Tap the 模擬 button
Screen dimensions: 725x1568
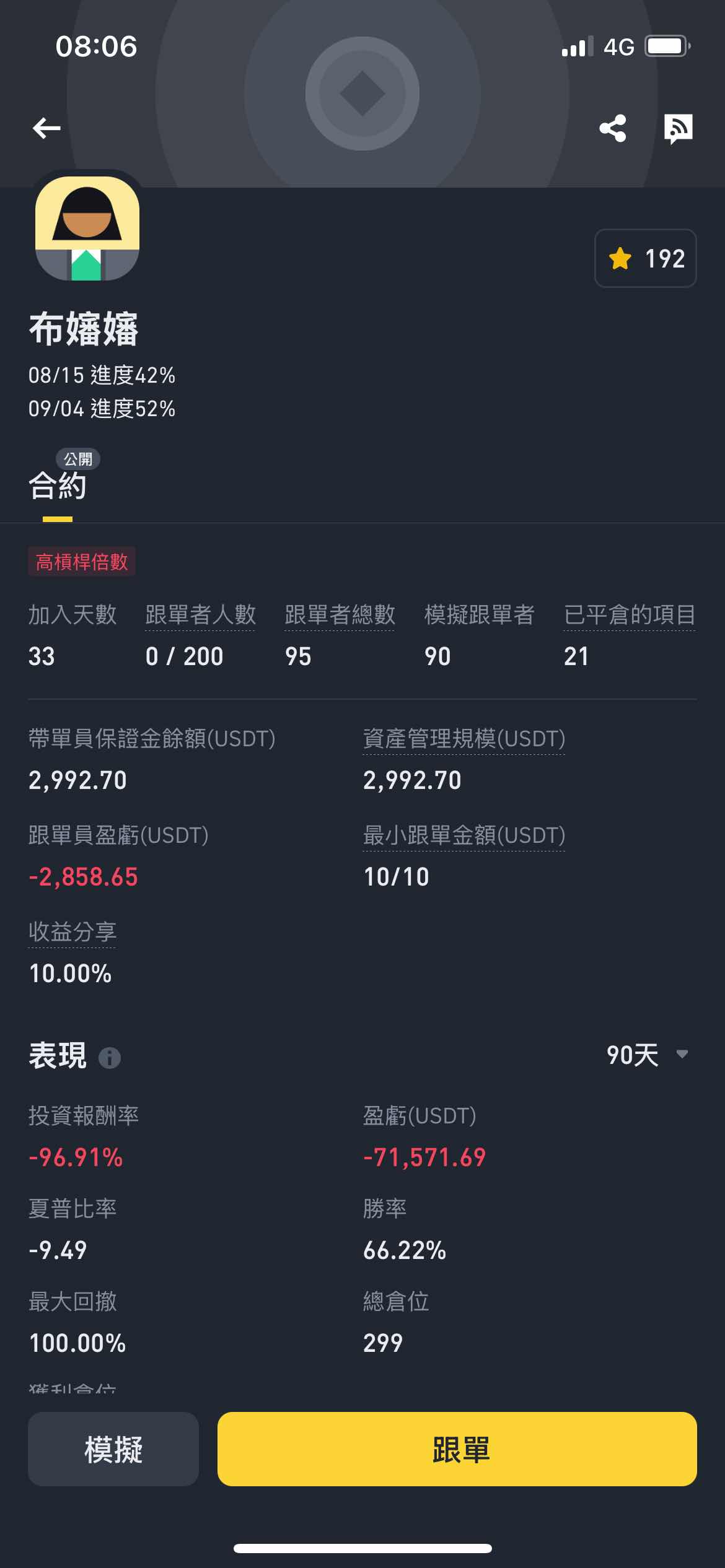pyautogui.click(x=113, y=1449)
